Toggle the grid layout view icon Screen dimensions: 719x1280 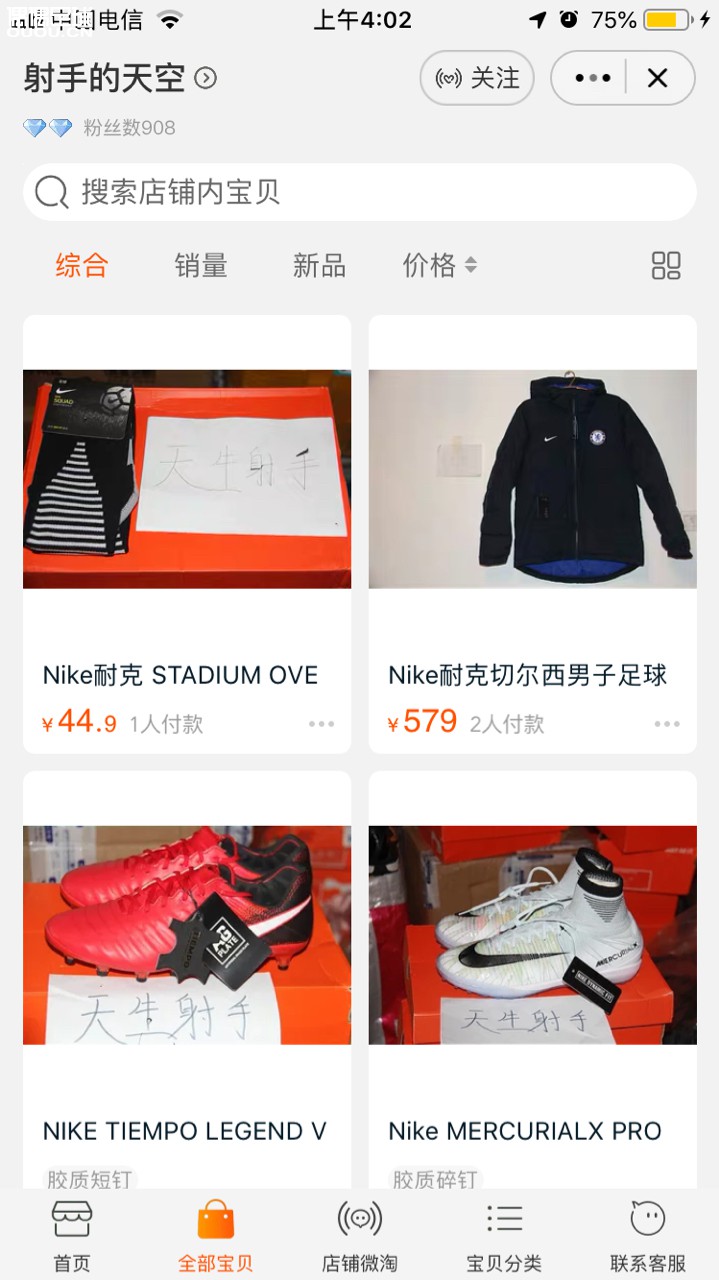tap(666, 265)
